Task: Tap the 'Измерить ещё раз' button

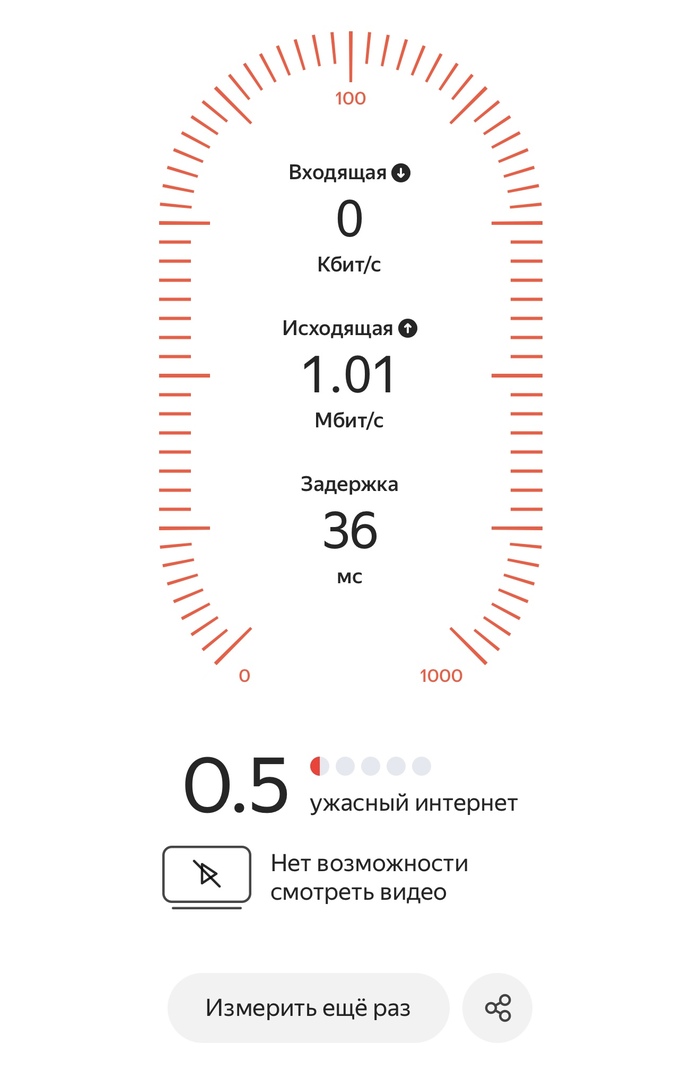Action: [308, 1008]
